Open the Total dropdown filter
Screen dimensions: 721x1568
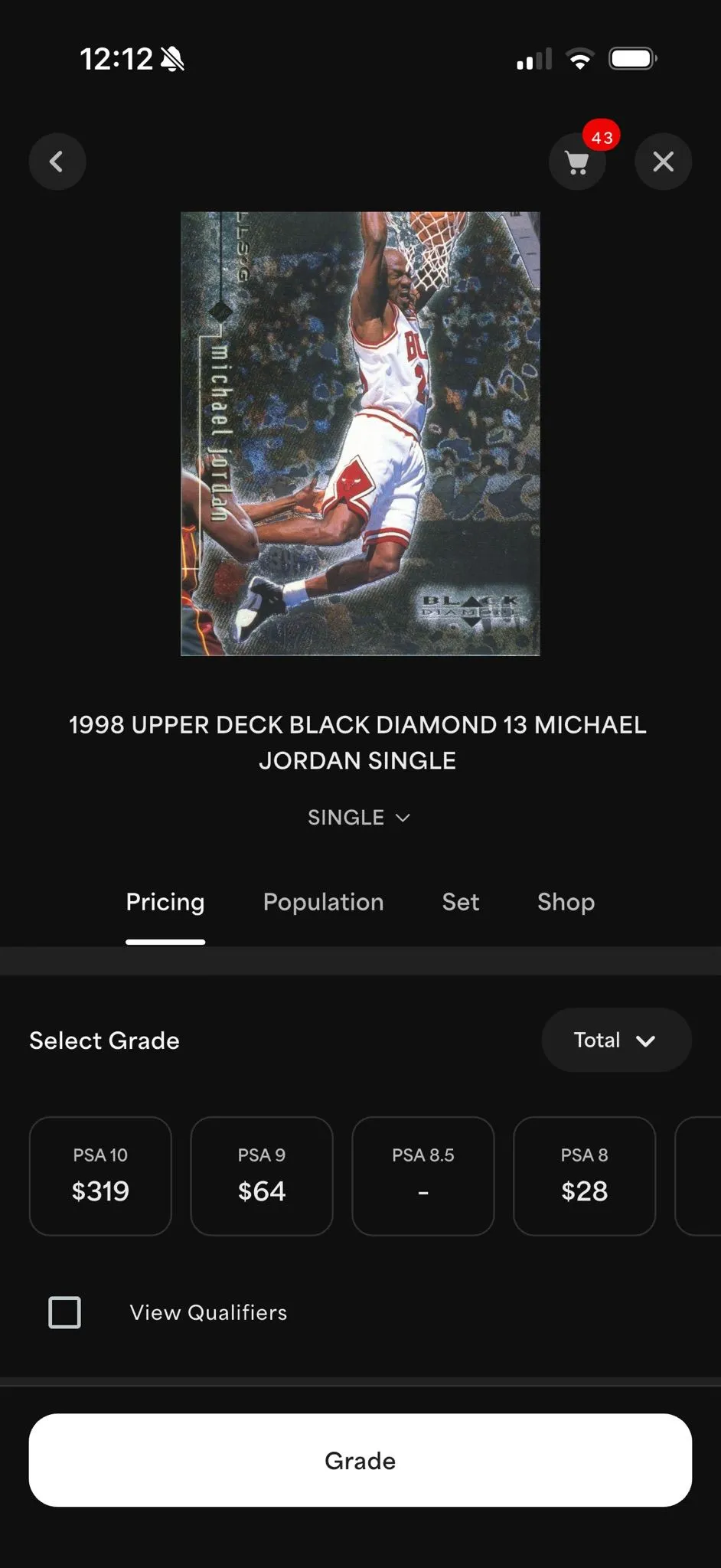tap(617, 1040)
